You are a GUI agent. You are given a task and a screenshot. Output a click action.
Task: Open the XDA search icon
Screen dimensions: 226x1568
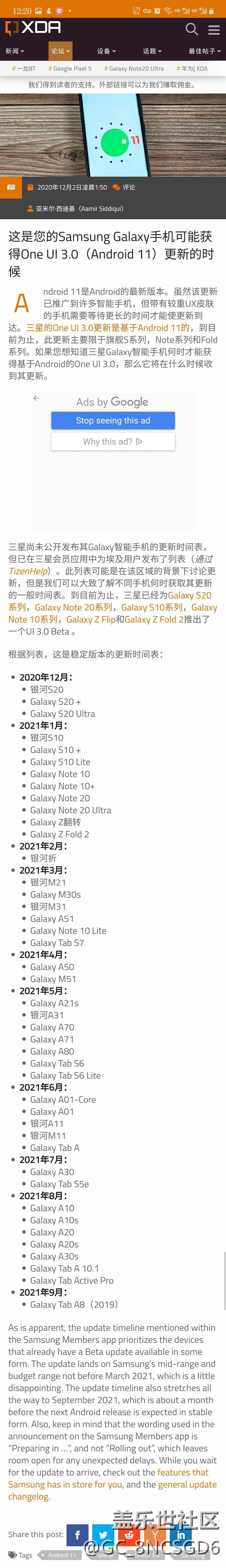(191, 29)
